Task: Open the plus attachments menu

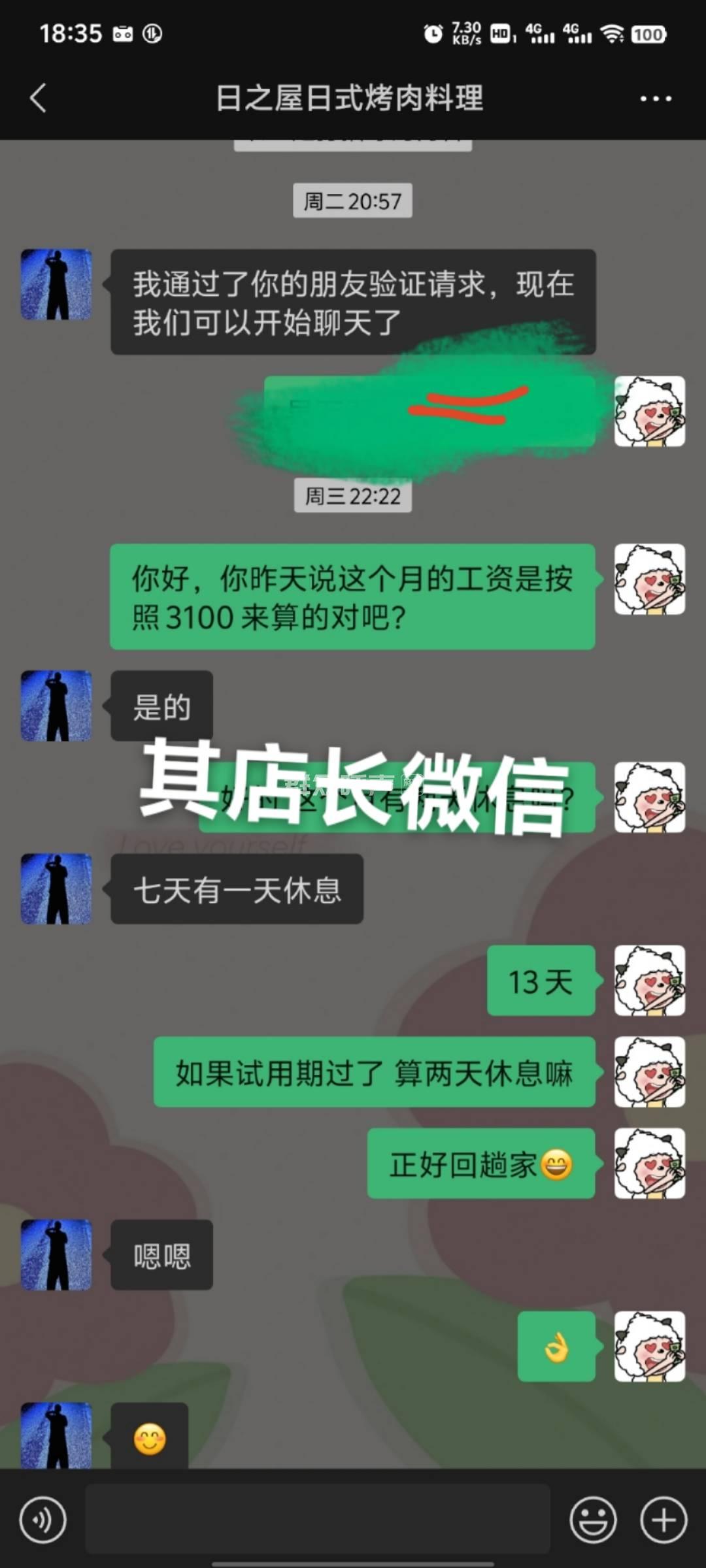Action: pos(664,1520)
